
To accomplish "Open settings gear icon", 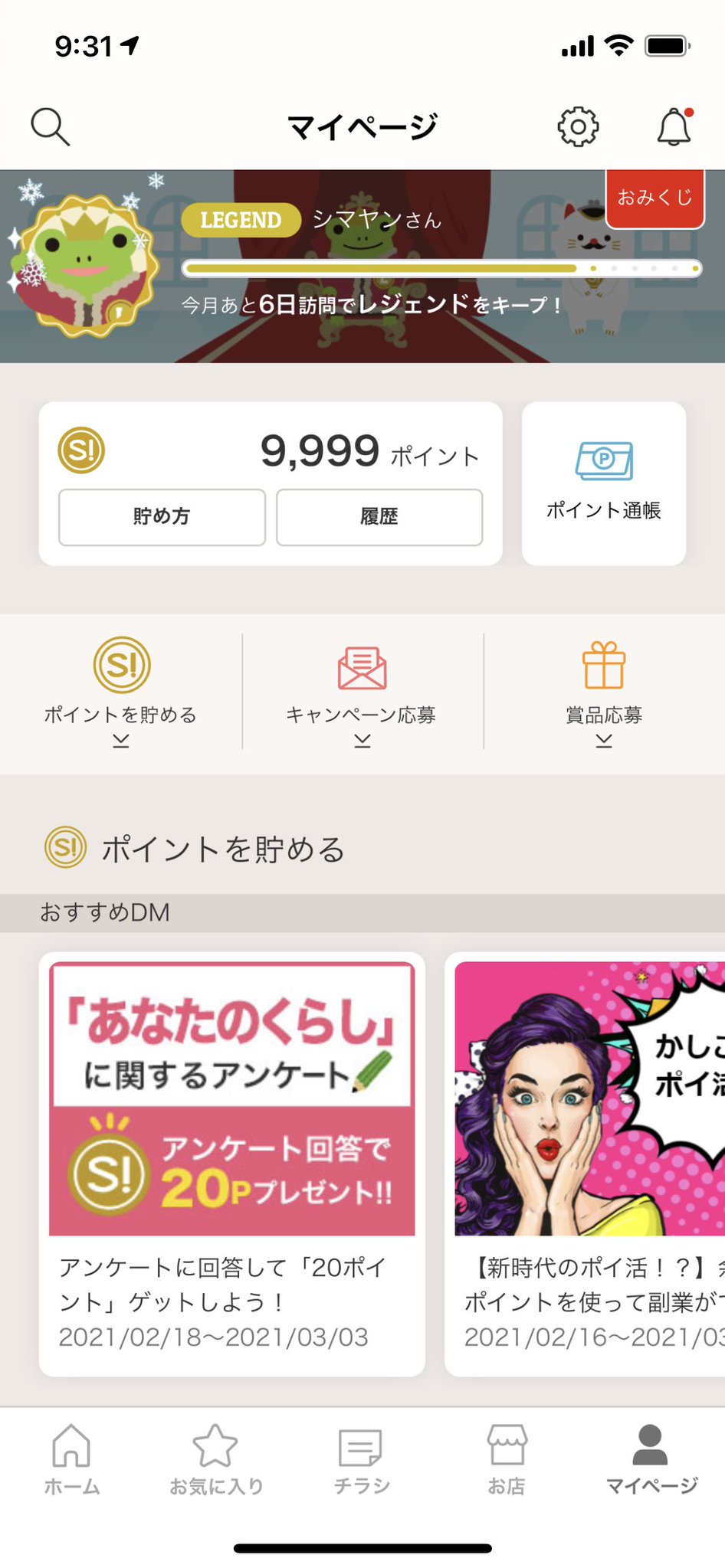I will click(578, 126).
